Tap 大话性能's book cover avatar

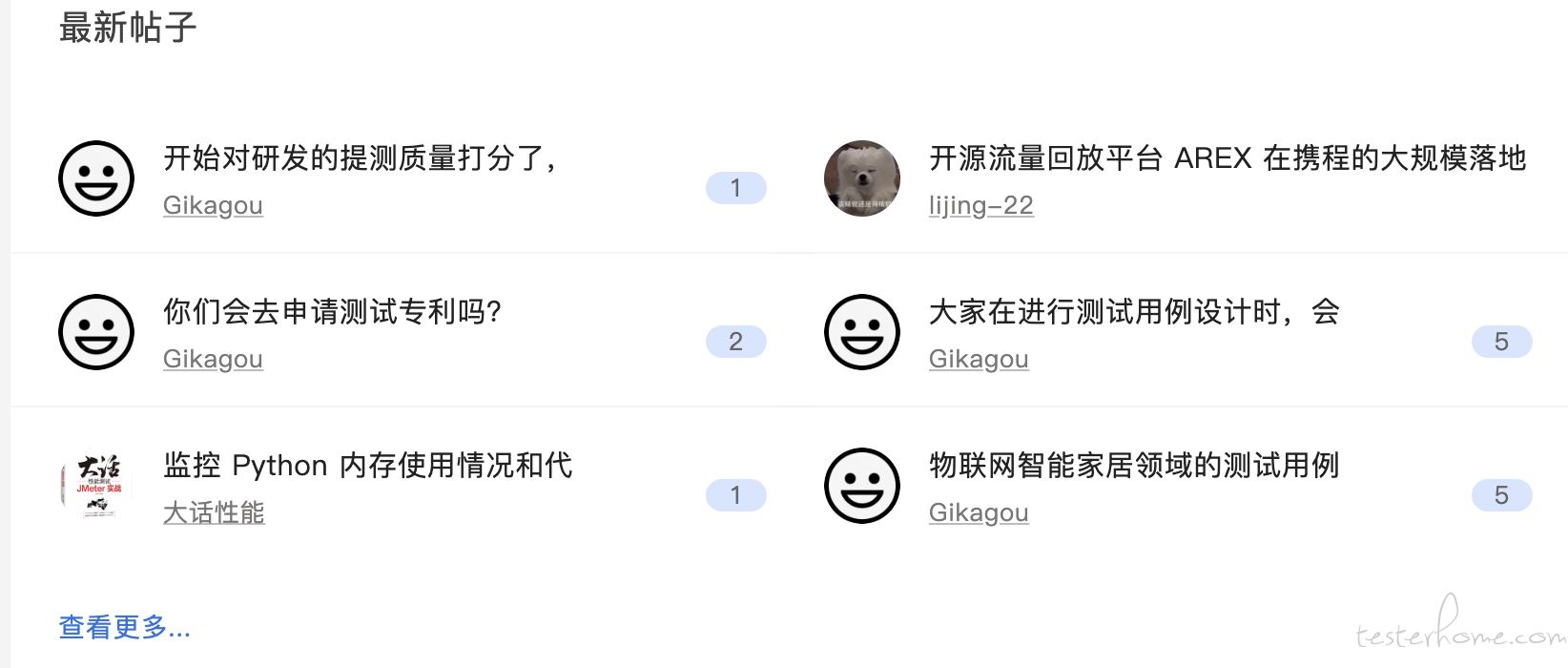click(x=97, y=486)
